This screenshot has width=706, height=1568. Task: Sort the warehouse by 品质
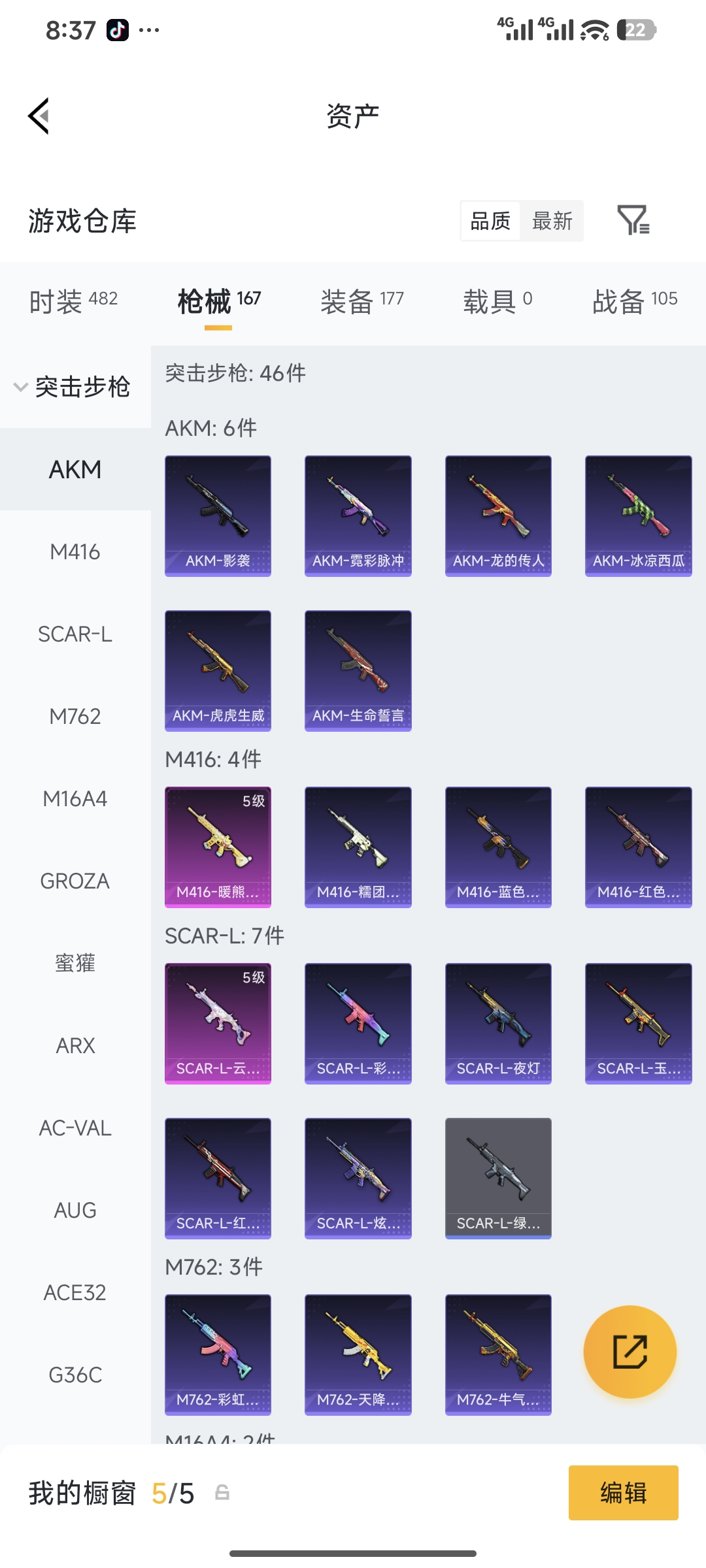click(x=490, y=221)
